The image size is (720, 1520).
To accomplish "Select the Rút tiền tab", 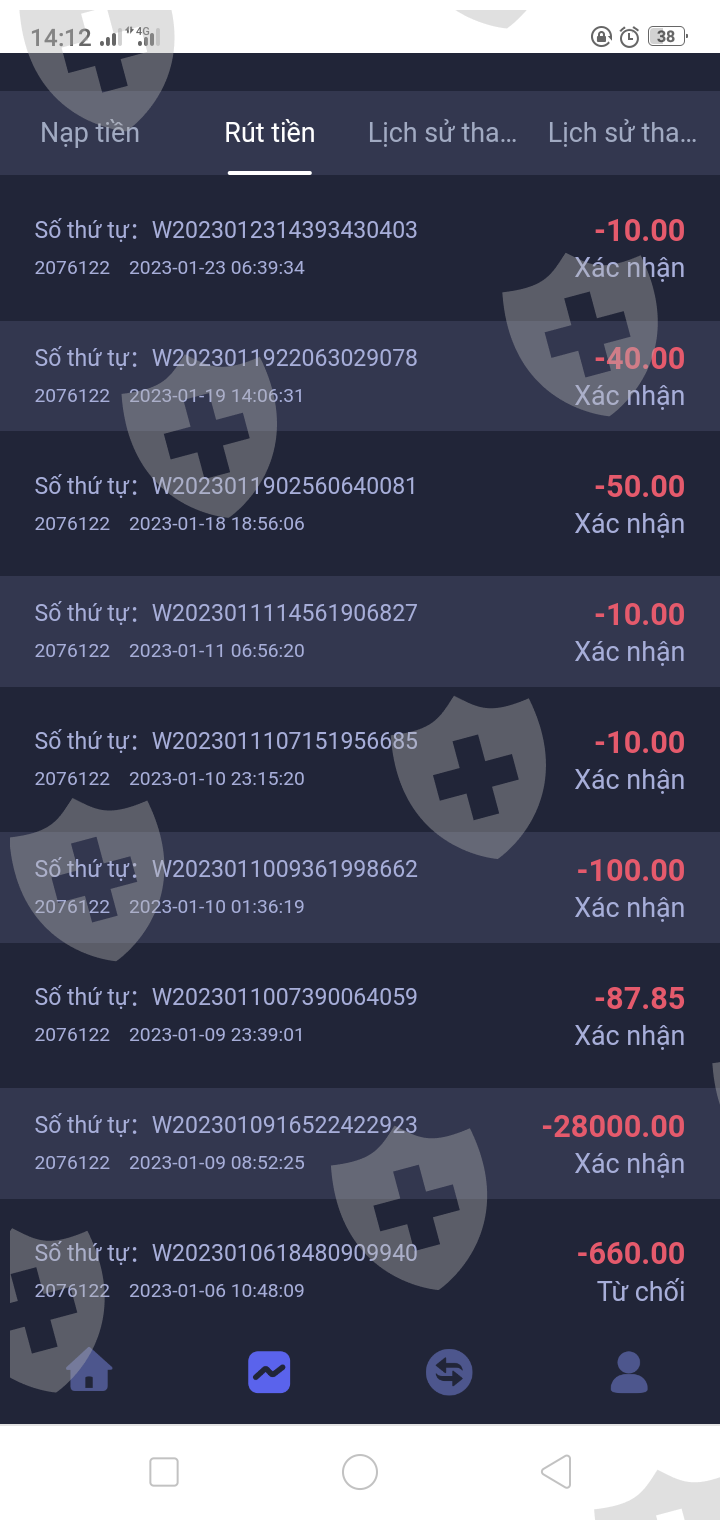I will click(x=270, y=133).
